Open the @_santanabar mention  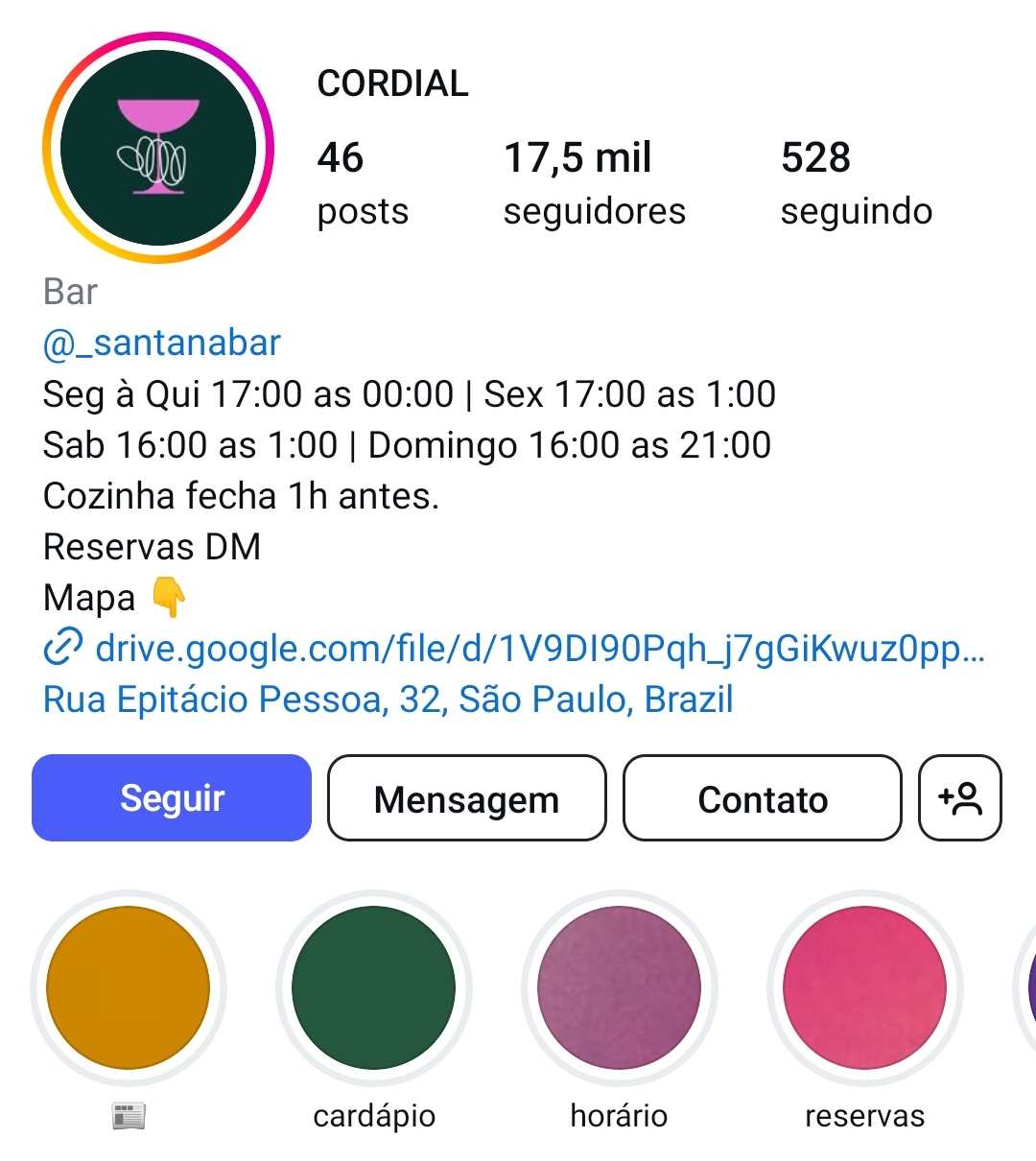(x=162, y=343)
